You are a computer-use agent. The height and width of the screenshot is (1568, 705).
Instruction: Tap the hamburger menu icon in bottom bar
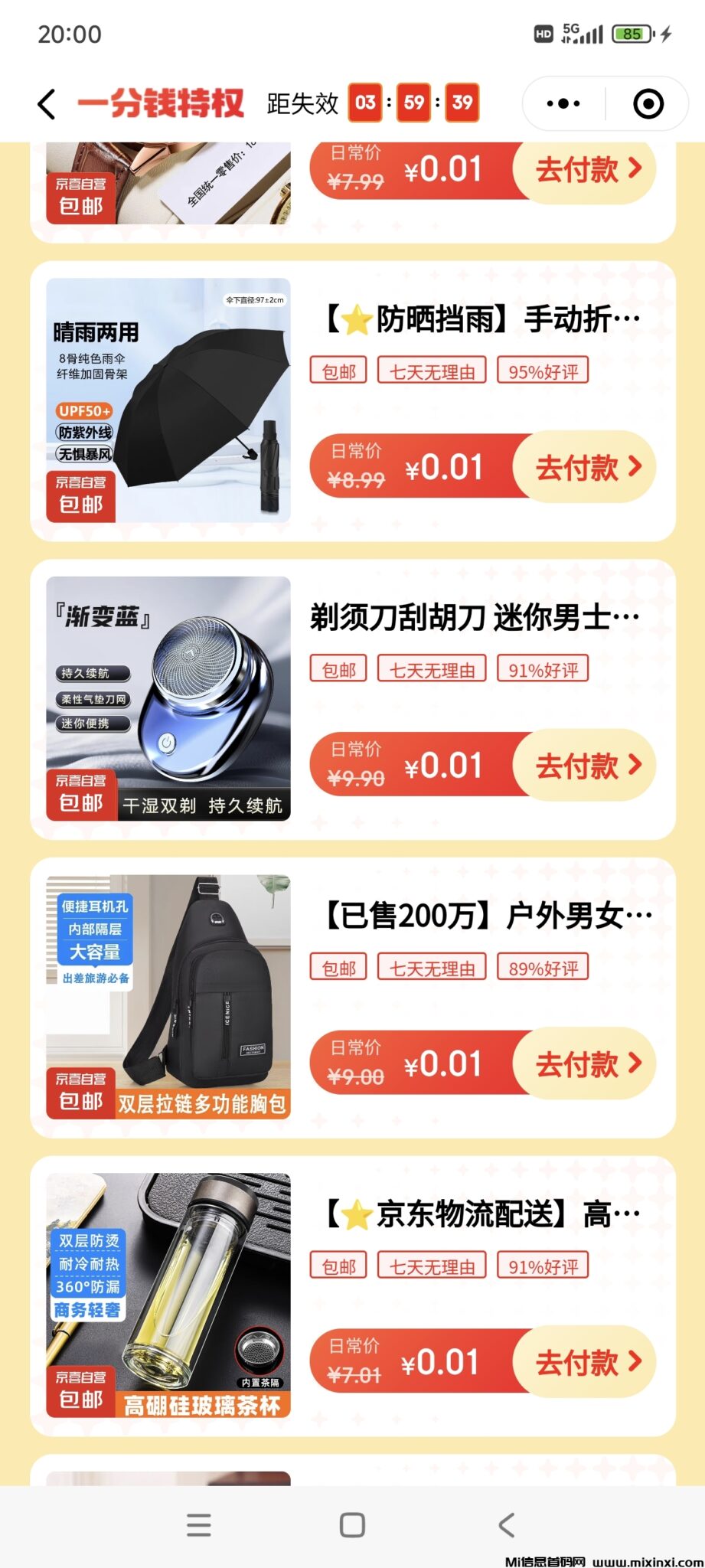tap(198, 1524)
